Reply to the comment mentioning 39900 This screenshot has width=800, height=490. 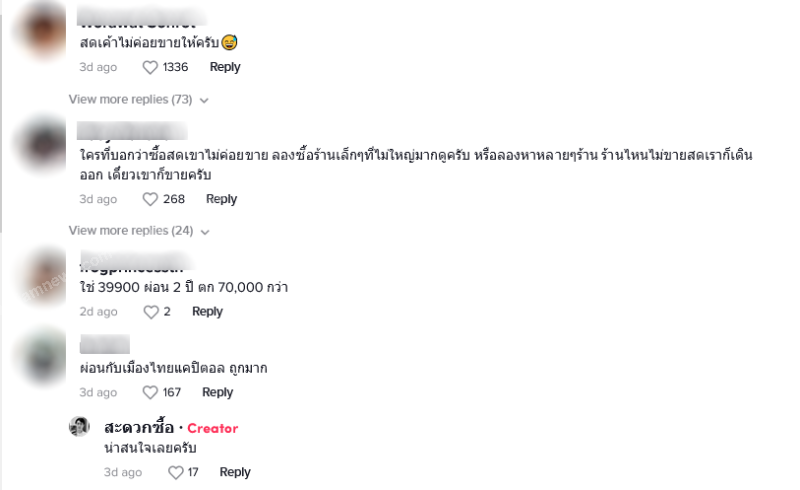tap(207, 312)
